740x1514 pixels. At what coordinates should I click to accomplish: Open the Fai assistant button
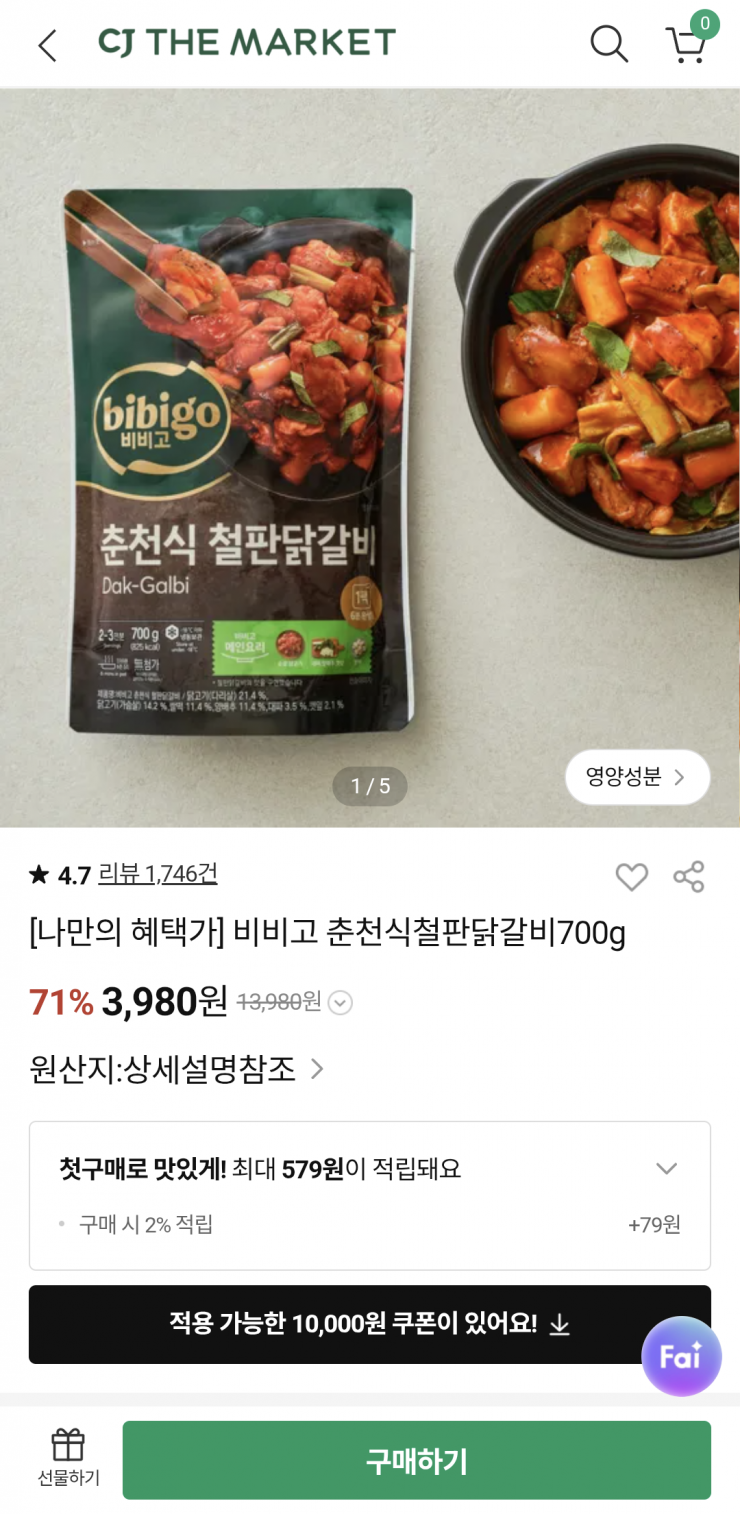[681, 1356]
